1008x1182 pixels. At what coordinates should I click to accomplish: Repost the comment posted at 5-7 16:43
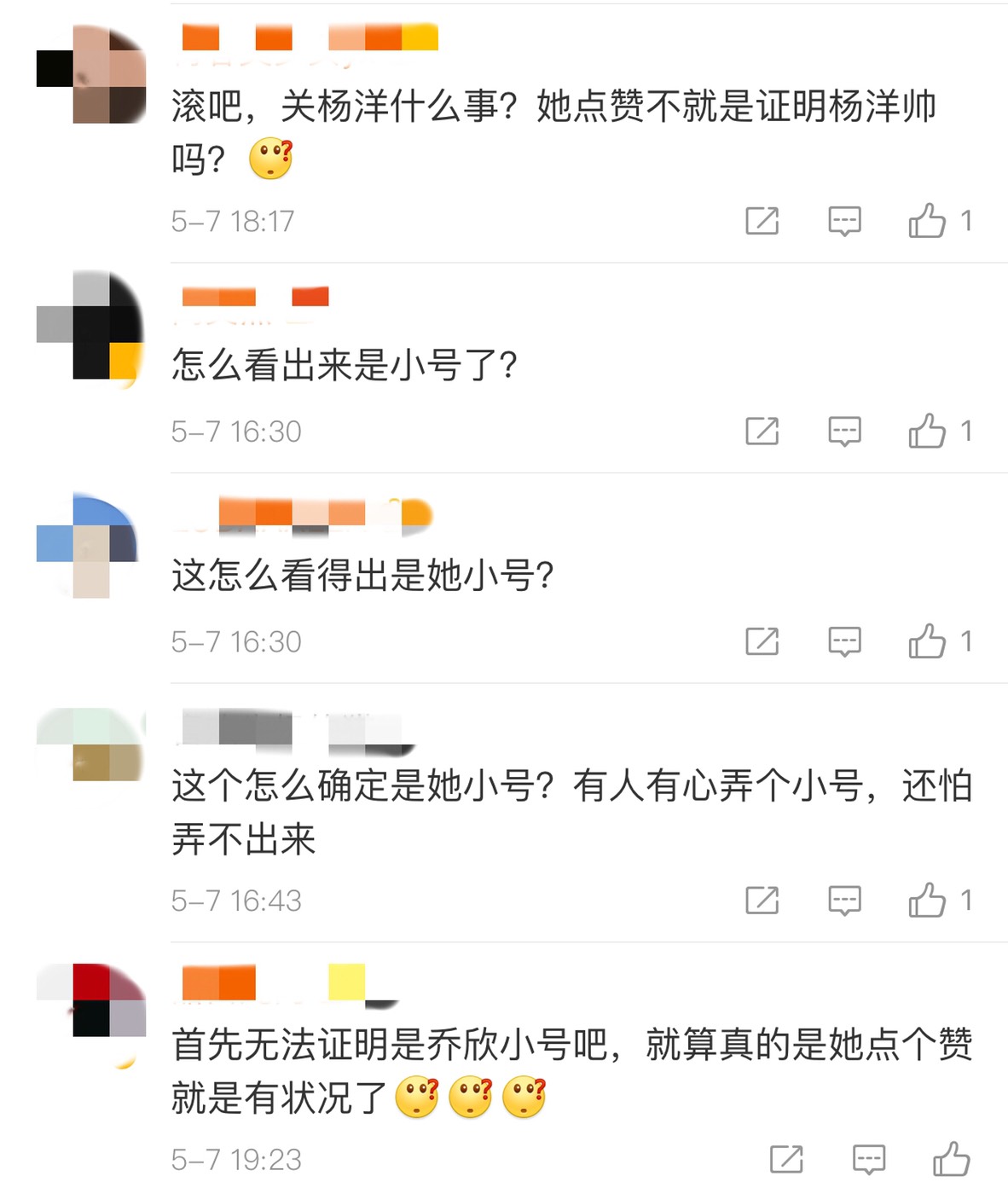click(762, 900)
